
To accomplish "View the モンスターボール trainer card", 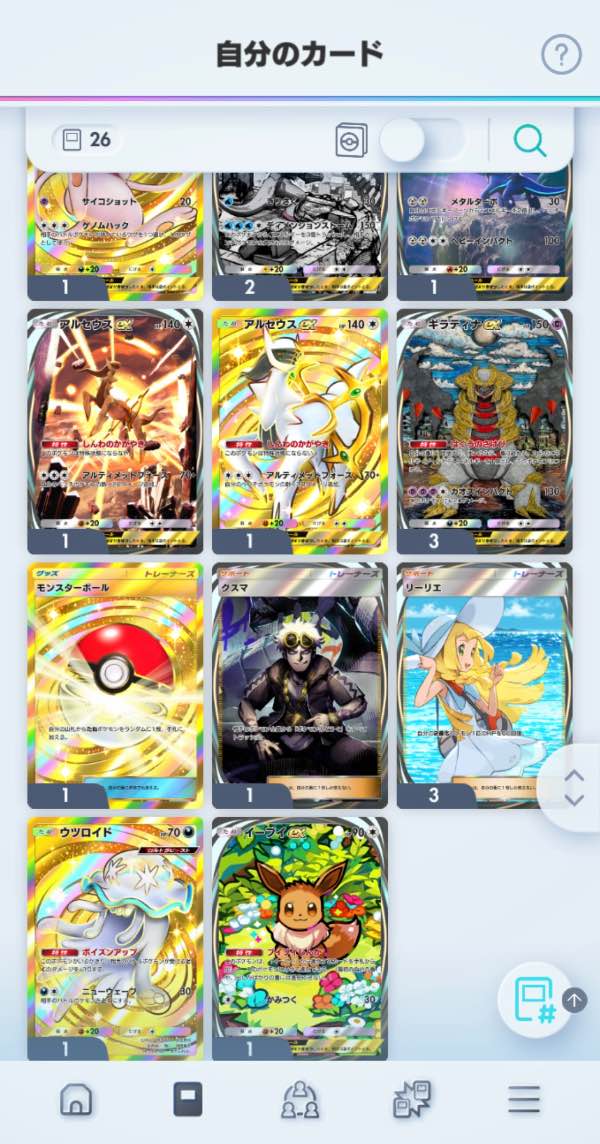I will pyautogui.click(x=115, y=685).
